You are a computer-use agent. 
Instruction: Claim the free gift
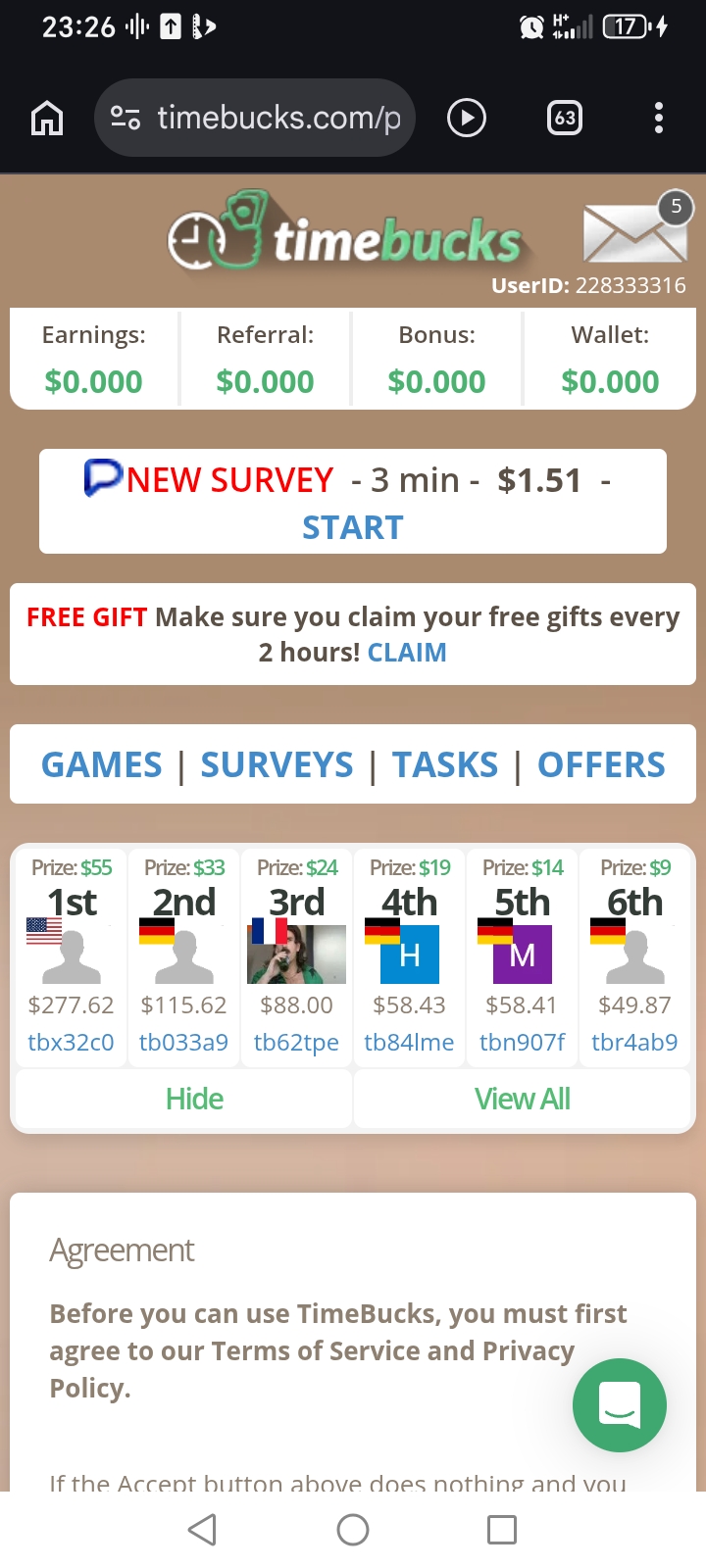pyautogui.click(x=406, y=653)
